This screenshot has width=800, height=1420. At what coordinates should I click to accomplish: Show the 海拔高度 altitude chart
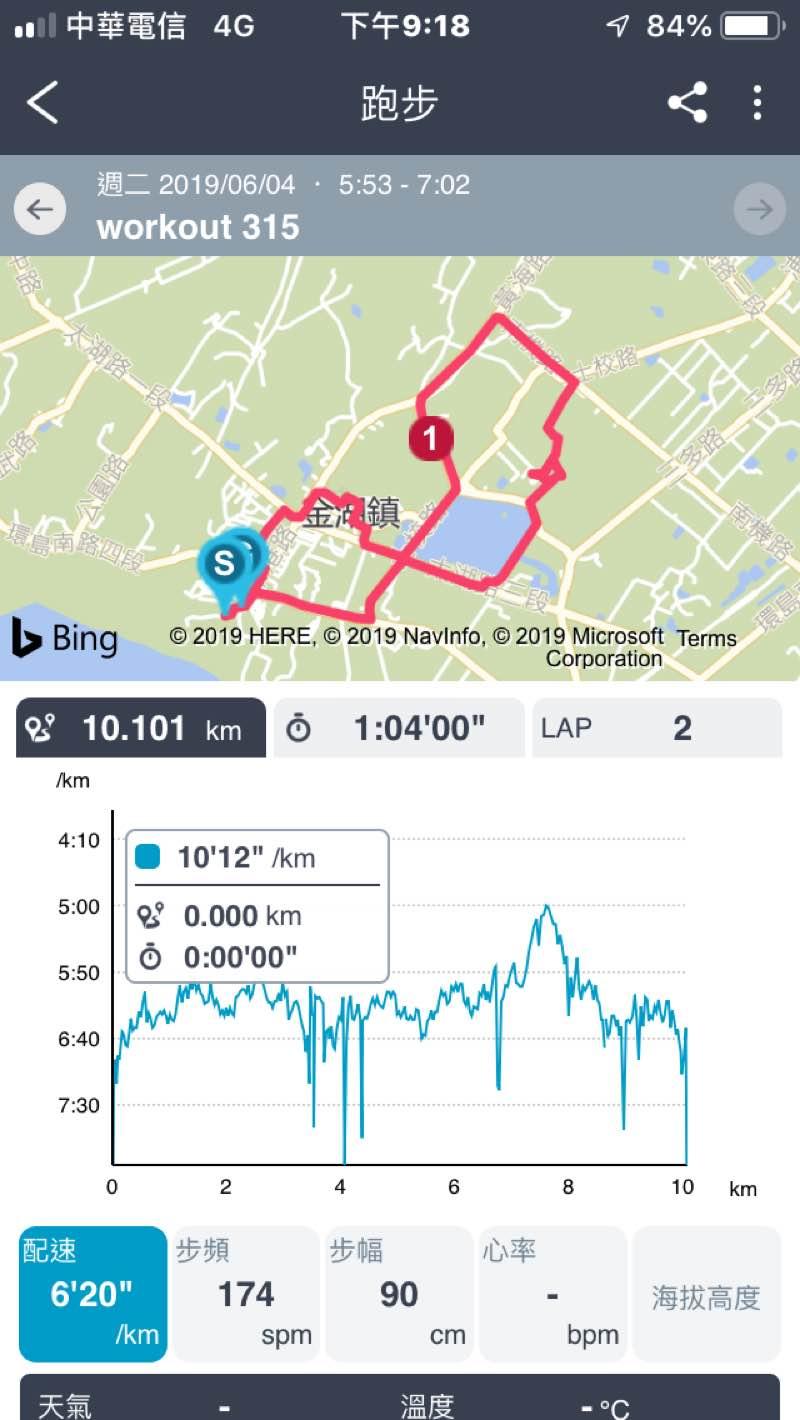(x=706, y=1296)
